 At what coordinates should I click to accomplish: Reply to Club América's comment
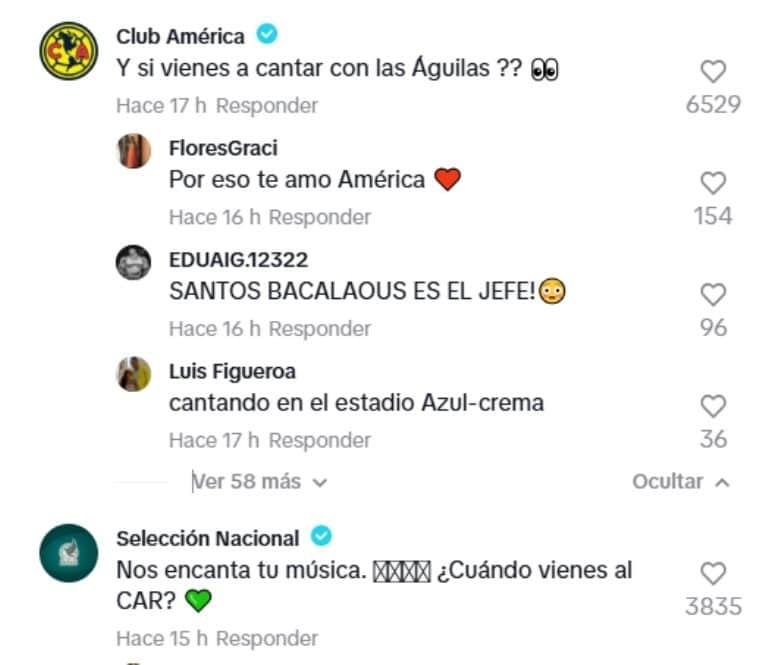pyautogui.click(x=267, y=105)
